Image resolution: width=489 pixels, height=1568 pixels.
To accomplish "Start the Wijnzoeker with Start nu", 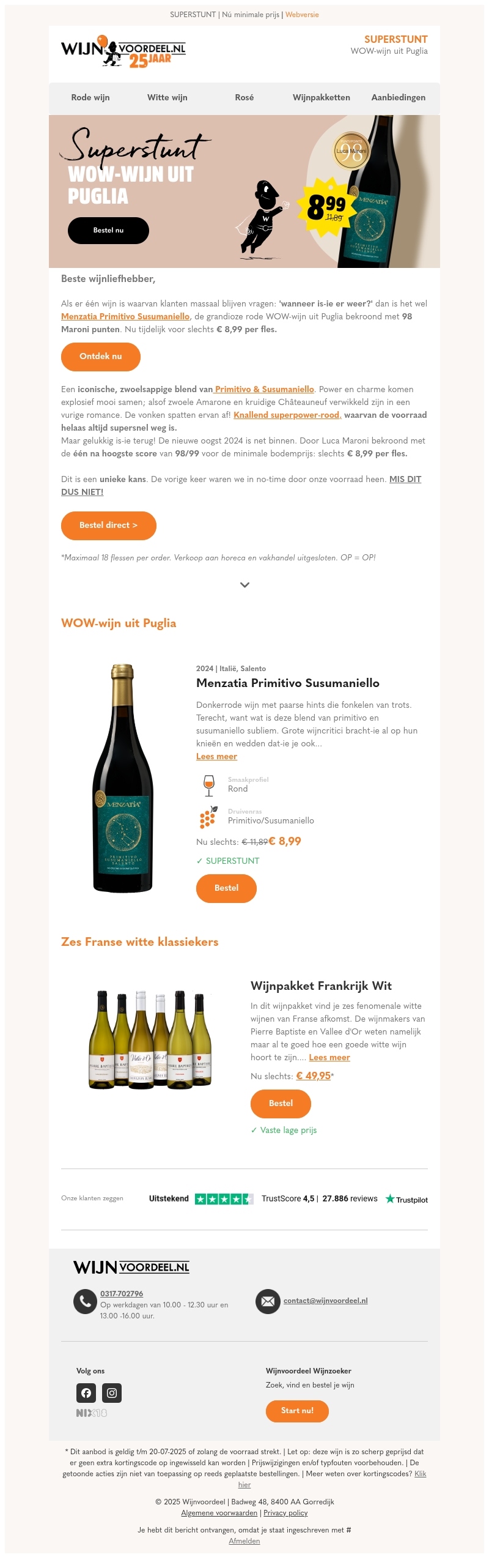I will [297, 1411].
